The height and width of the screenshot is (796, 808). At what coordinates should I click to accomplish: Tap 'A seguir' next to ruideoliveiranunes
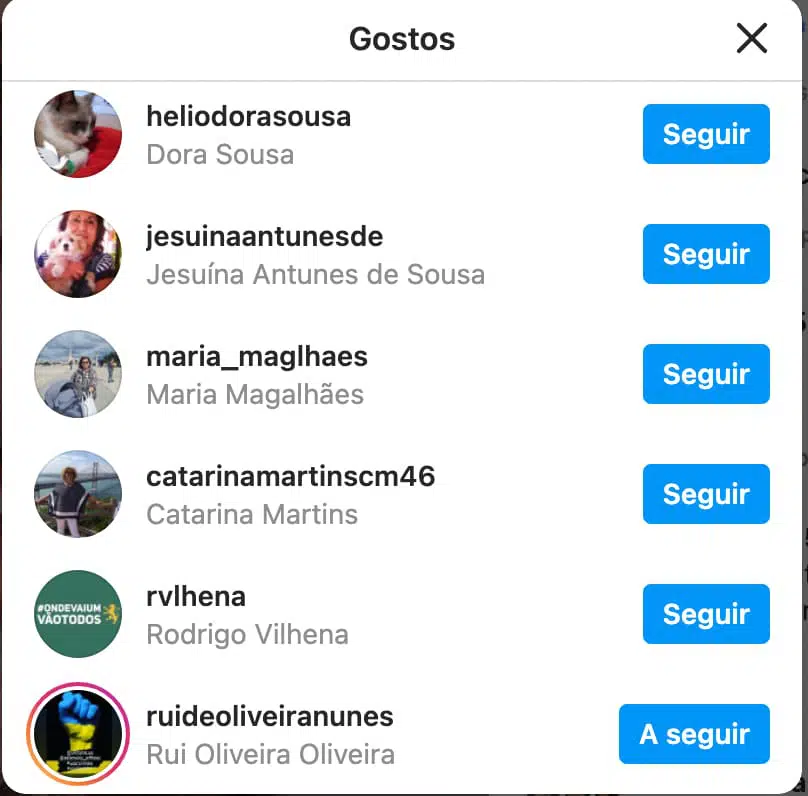693,734
